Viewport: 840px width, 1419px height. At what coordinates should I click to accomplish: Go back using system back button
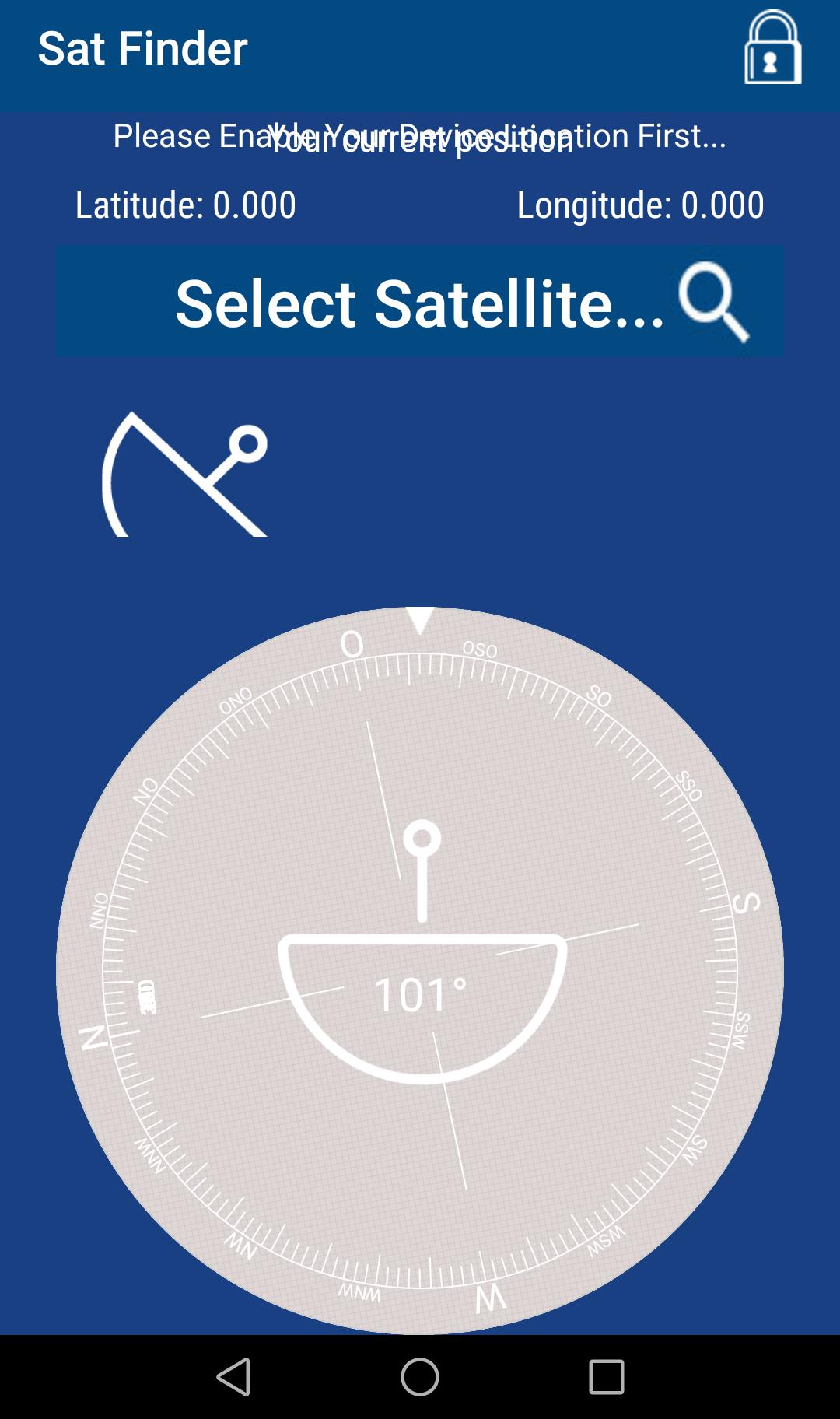[x=233, y=1376]
